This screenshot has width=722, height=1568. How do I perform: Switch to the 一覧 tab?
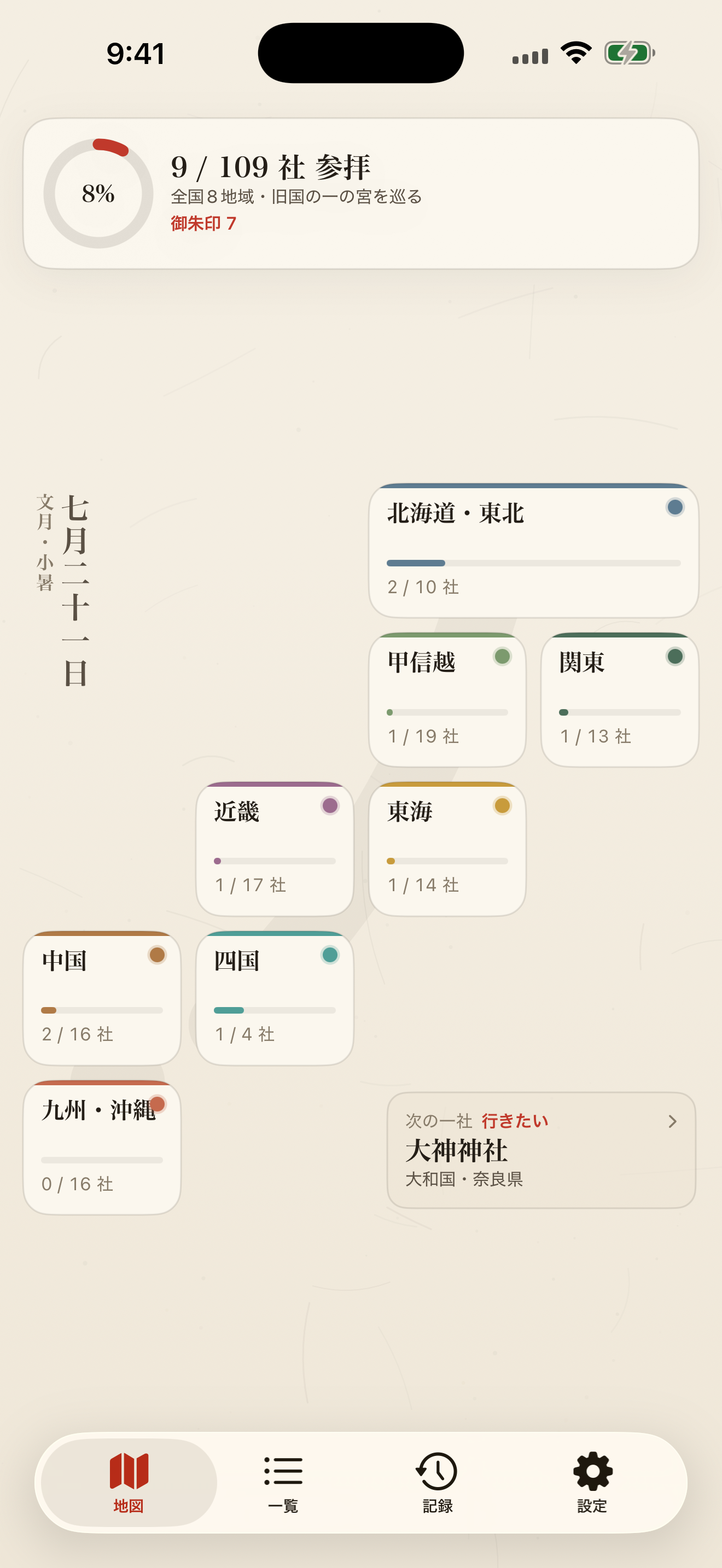pos(283,1483)
